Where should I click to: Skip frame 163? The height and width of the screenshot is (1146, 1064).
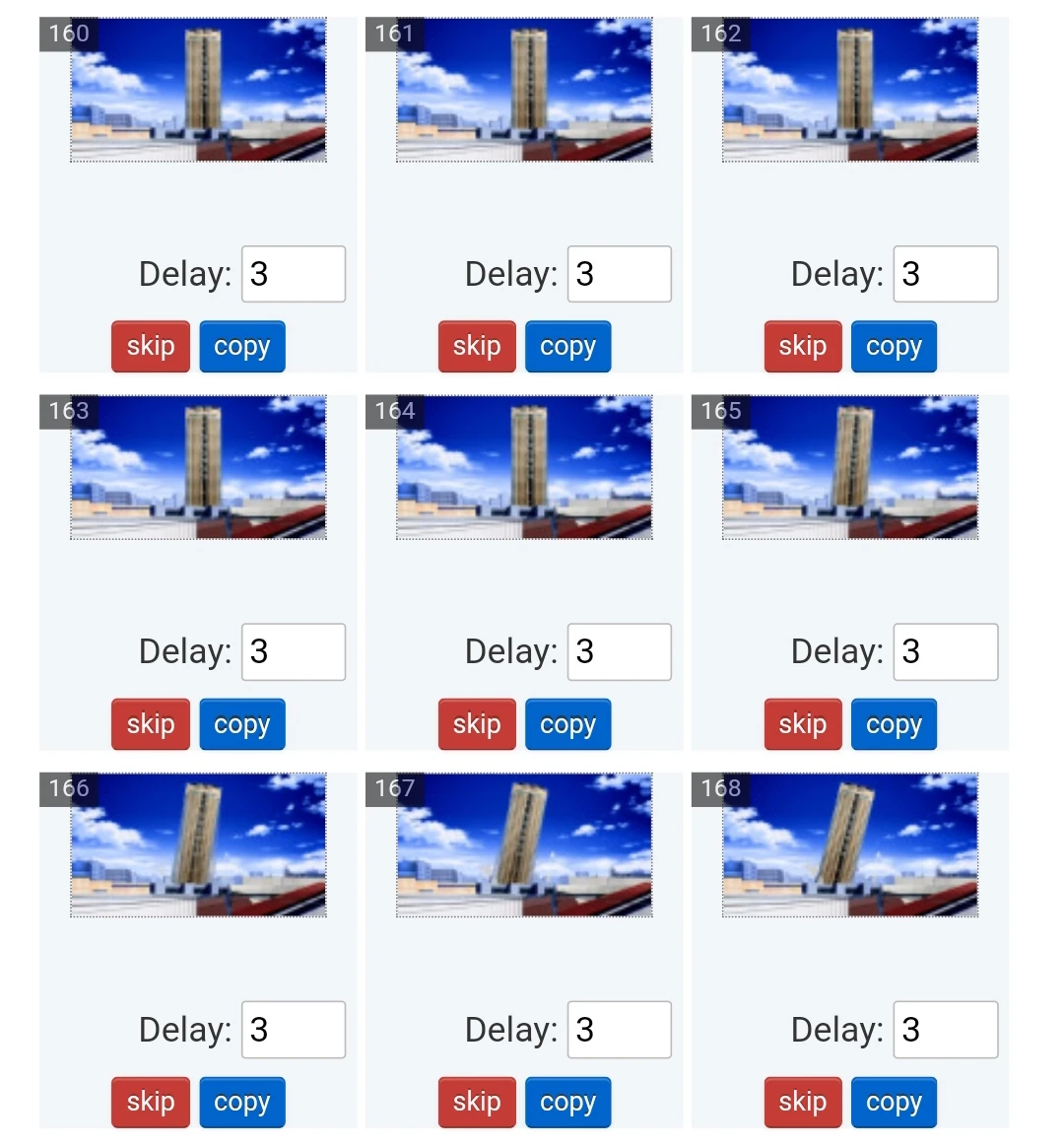pos(150,724)
